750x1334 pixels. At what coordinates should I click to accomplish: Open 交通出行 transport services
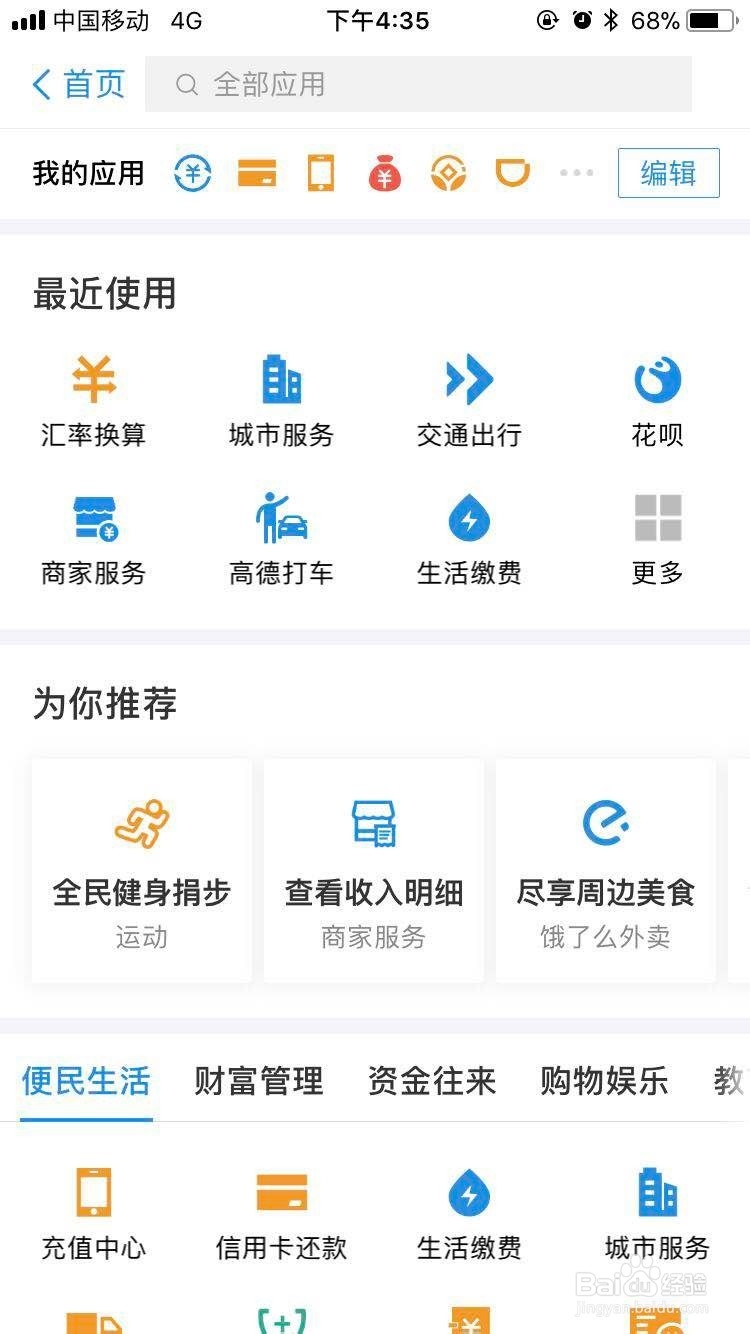point(468,398)
